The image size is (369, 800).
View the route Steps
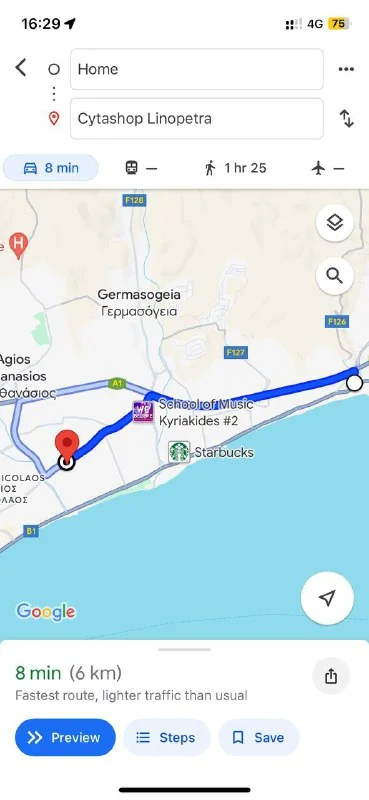click(x=166, y=737)
